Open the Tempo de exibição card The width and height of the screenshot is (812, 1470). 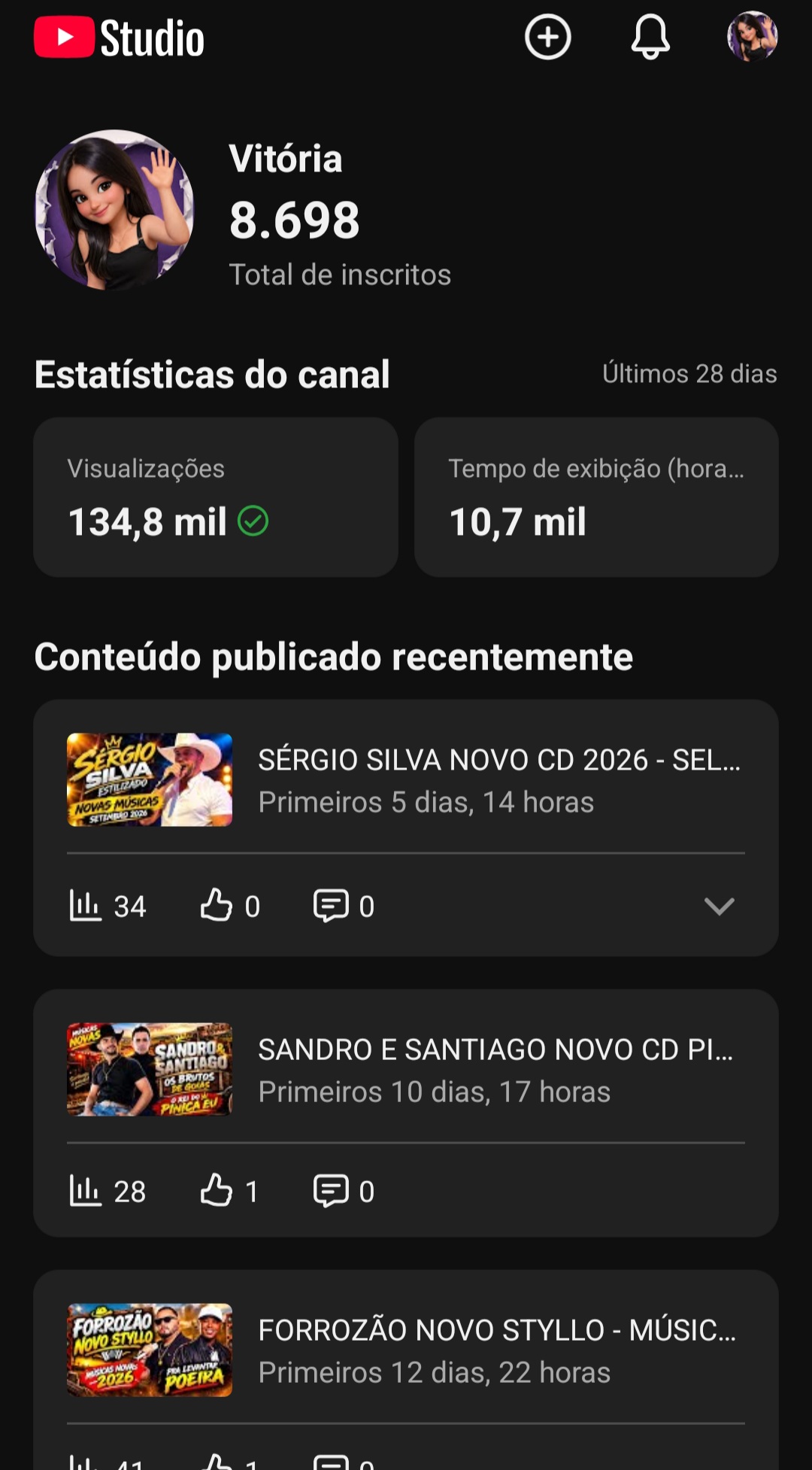(x=596, y=497)
